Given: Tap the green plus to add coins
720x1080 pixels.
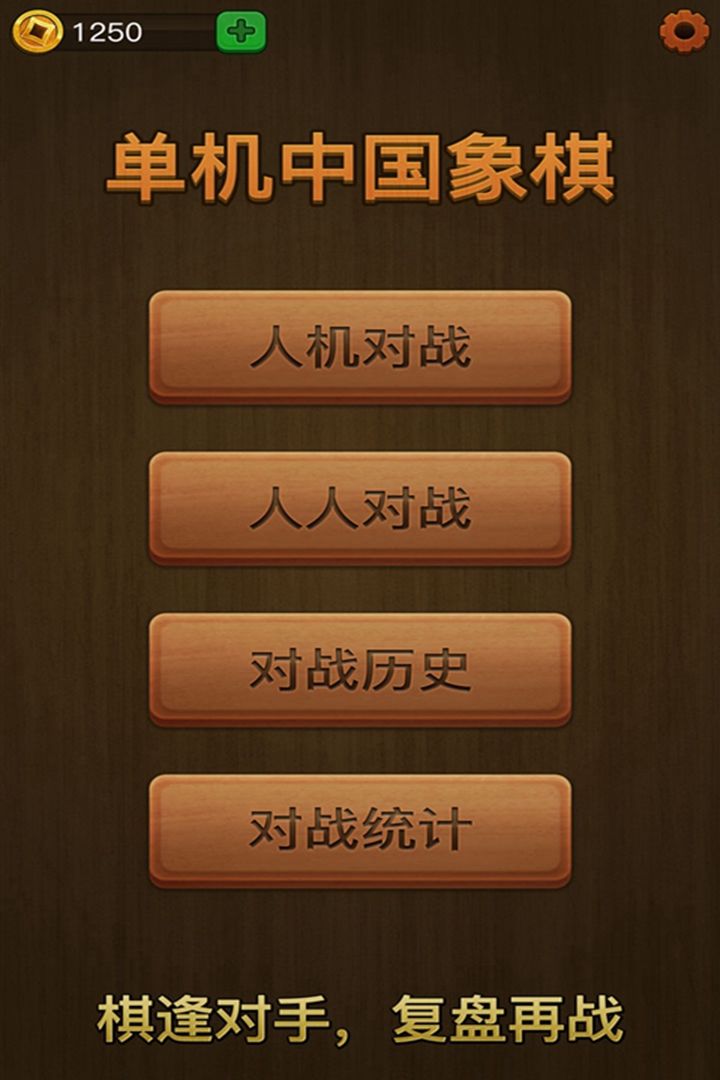Looking at the screenshot, I should (241, 32).
